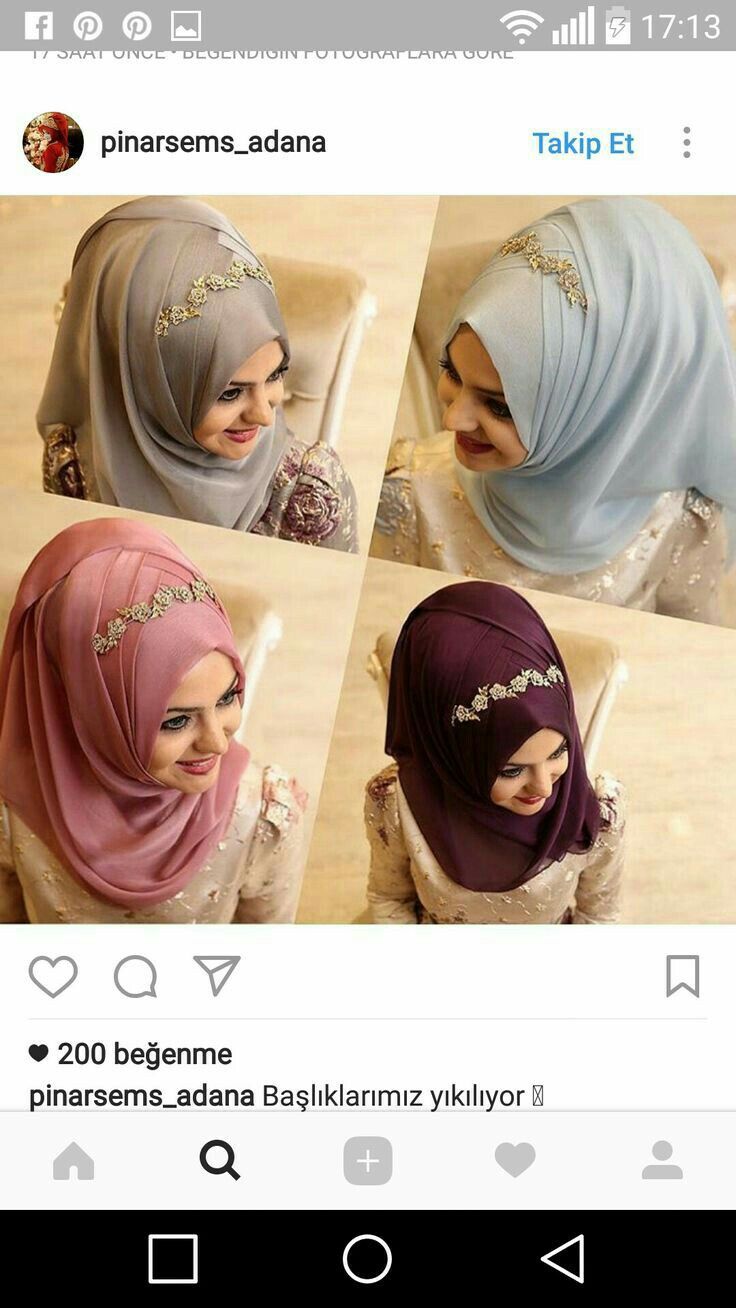Image resolution: width=736 pixels, height=1308 pixels.
Task: Share the post via direct message
Action: pos(217,976)
